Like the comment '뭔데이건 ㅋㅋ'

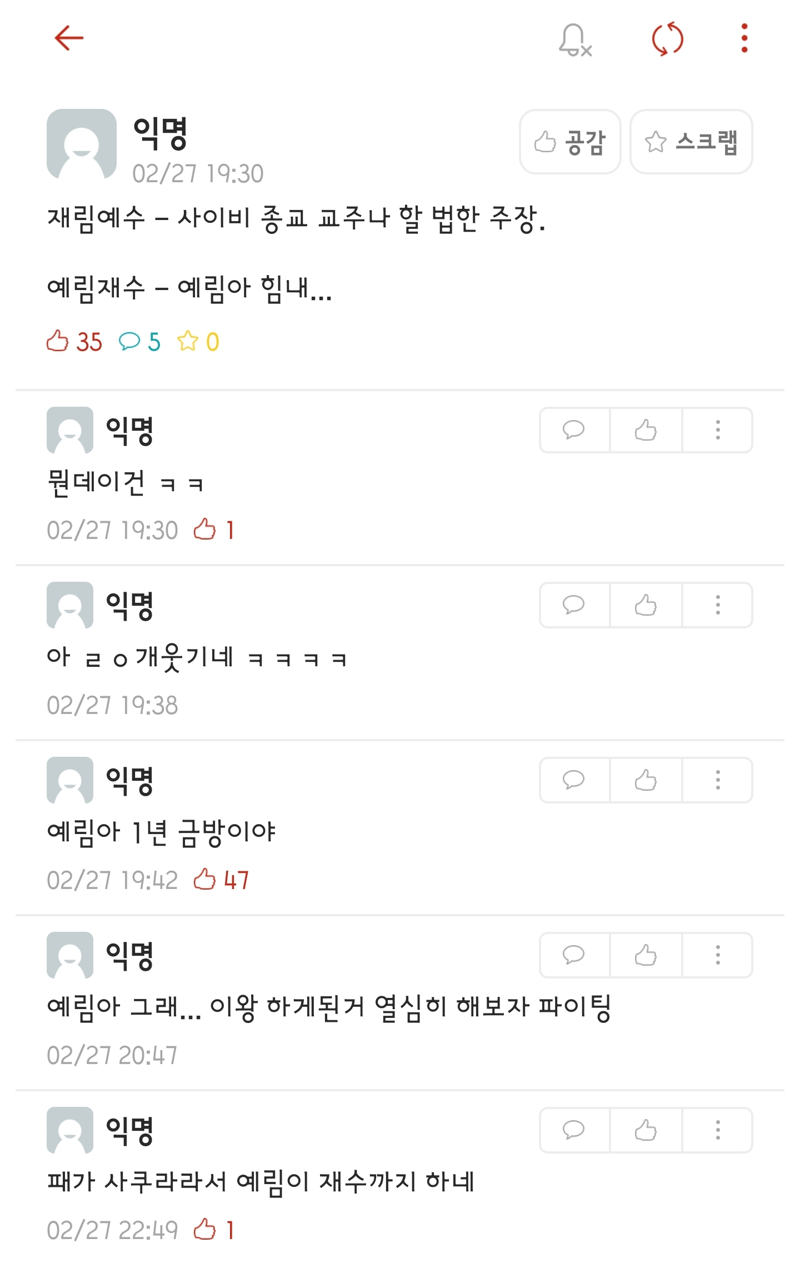tap(646, 430)
